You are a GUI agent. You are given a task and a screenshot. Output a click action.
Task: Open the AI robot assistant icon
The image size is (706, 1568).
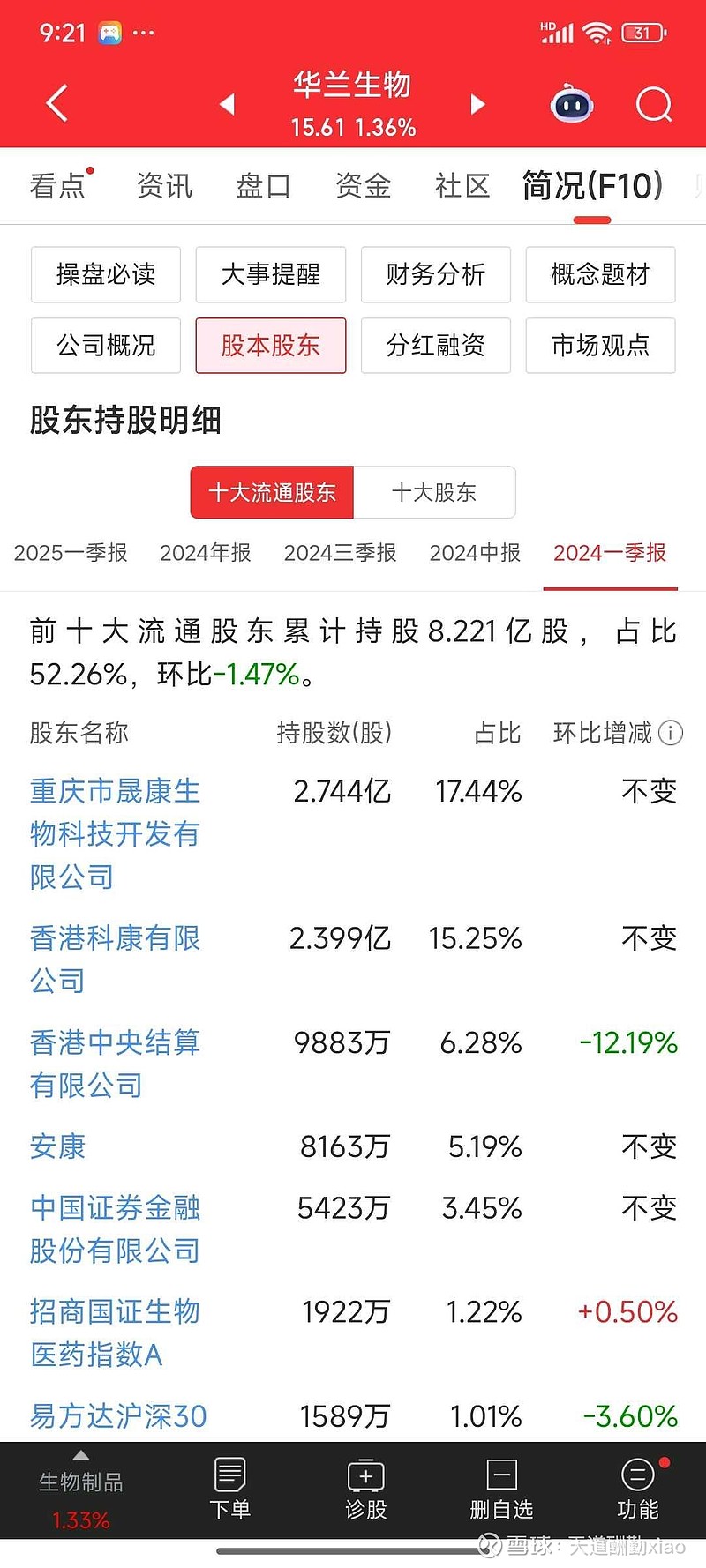click(x=571, y=104)
